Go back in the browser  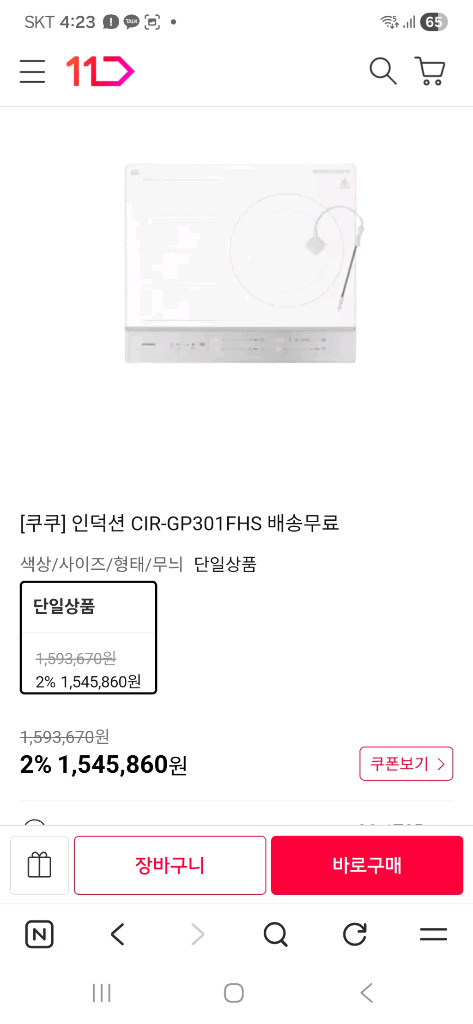tap(118, 935)
